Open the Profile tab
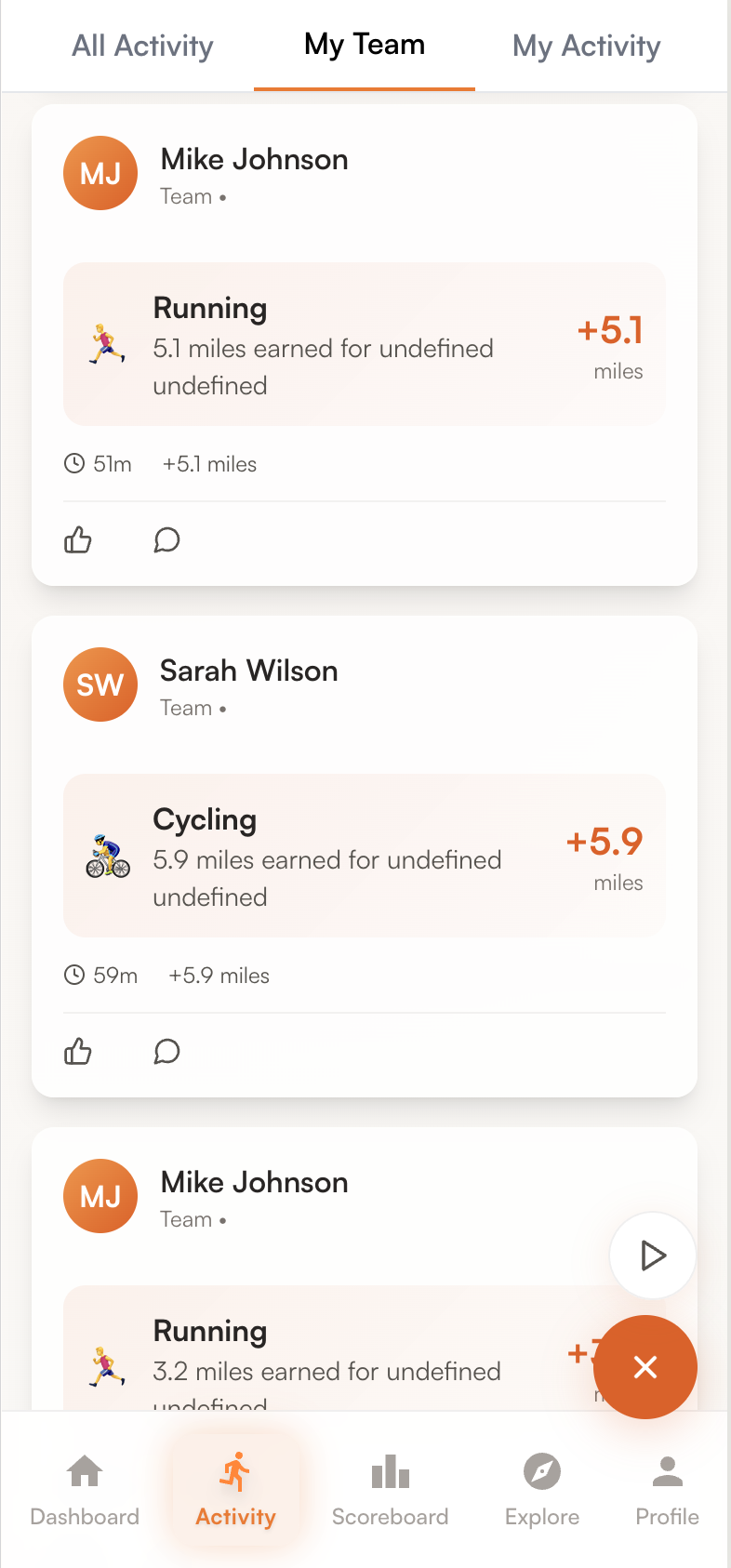Image resolution: width=731 pixels, height=1568 pixels. [x=667, y=1490]
